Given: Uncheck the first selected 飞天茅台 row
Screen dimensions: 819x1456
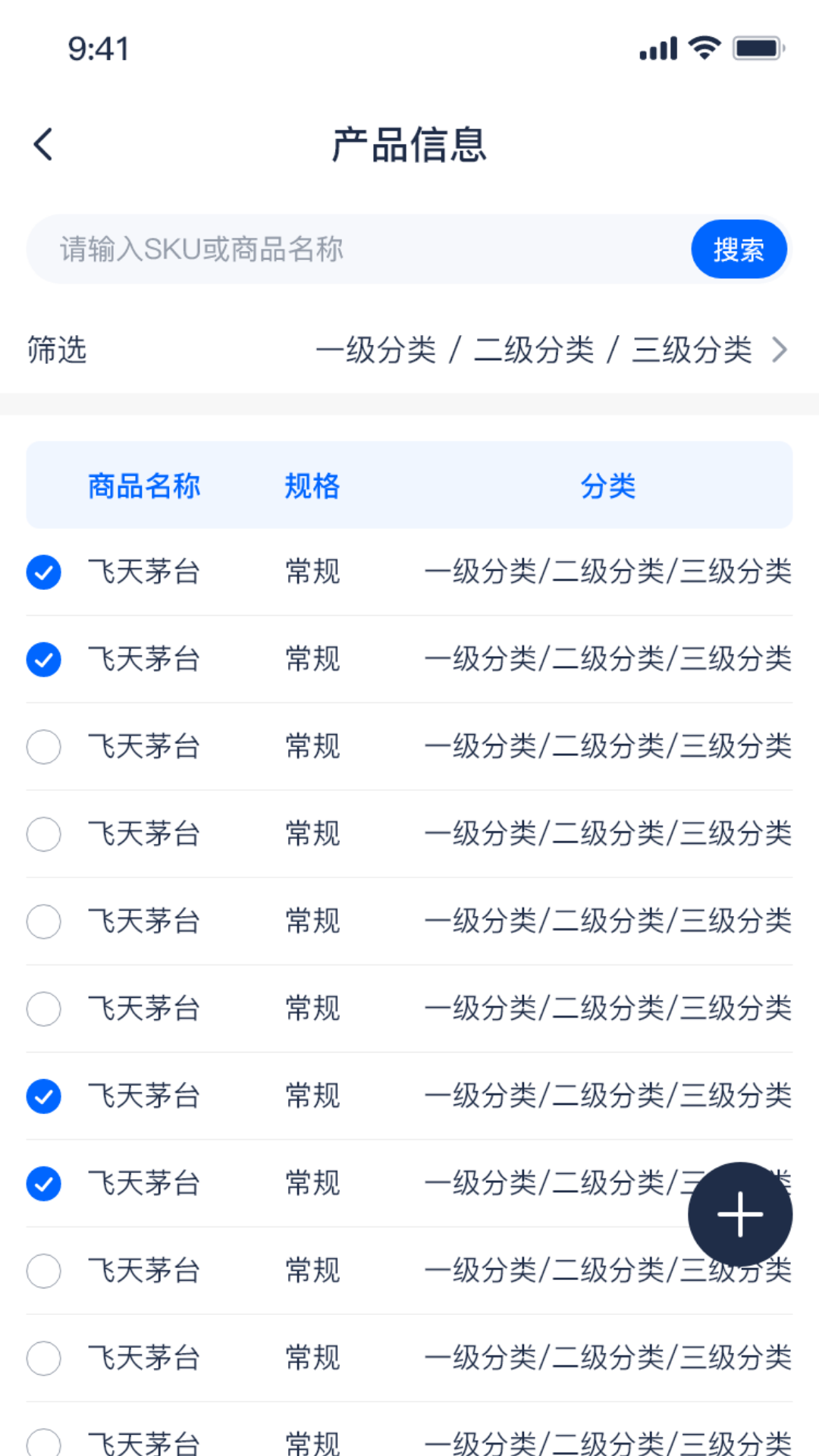Looking at the screenshot, I should [43, 573].
